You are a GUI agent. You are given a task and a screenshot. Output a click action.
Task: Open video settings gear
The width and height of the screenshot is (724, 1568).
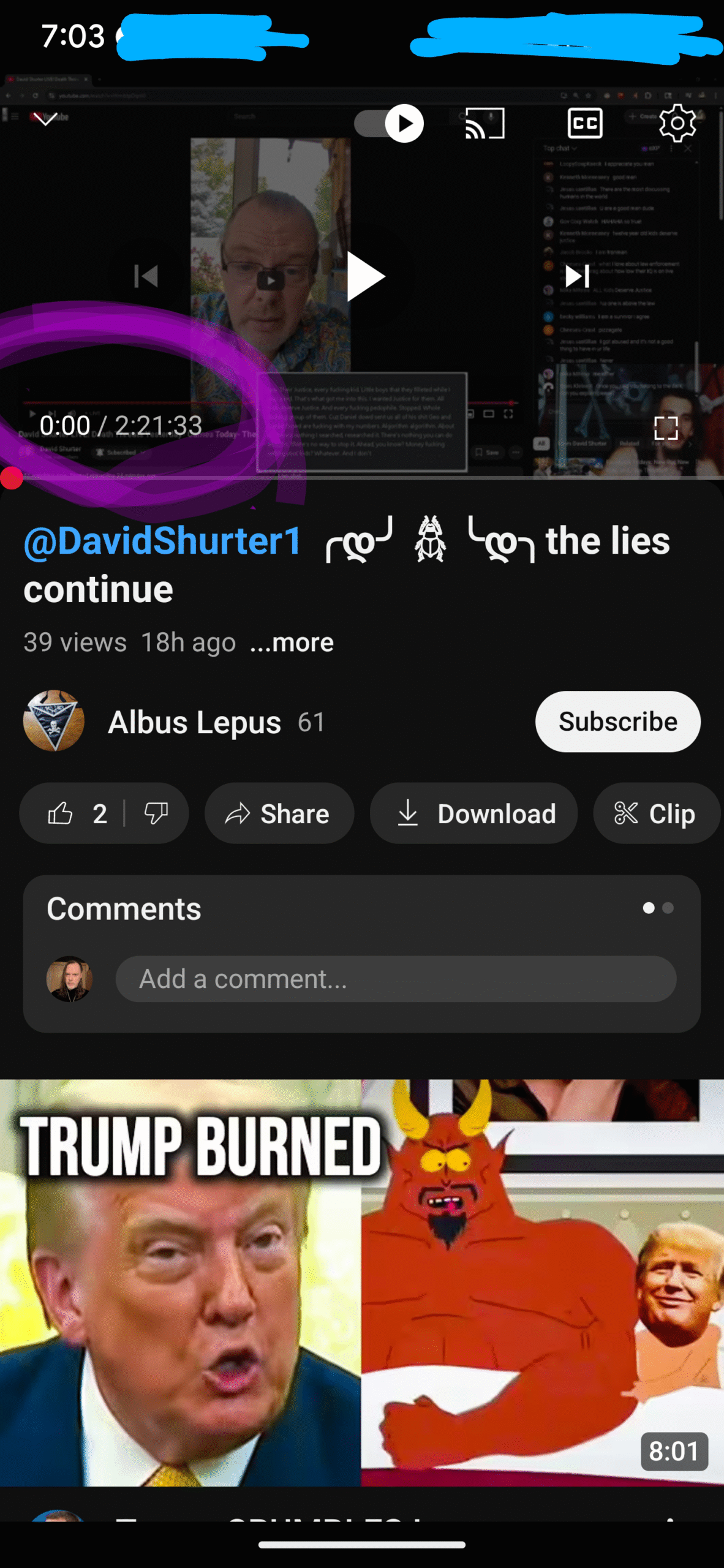pyautogui.click(x=677, y=123)
